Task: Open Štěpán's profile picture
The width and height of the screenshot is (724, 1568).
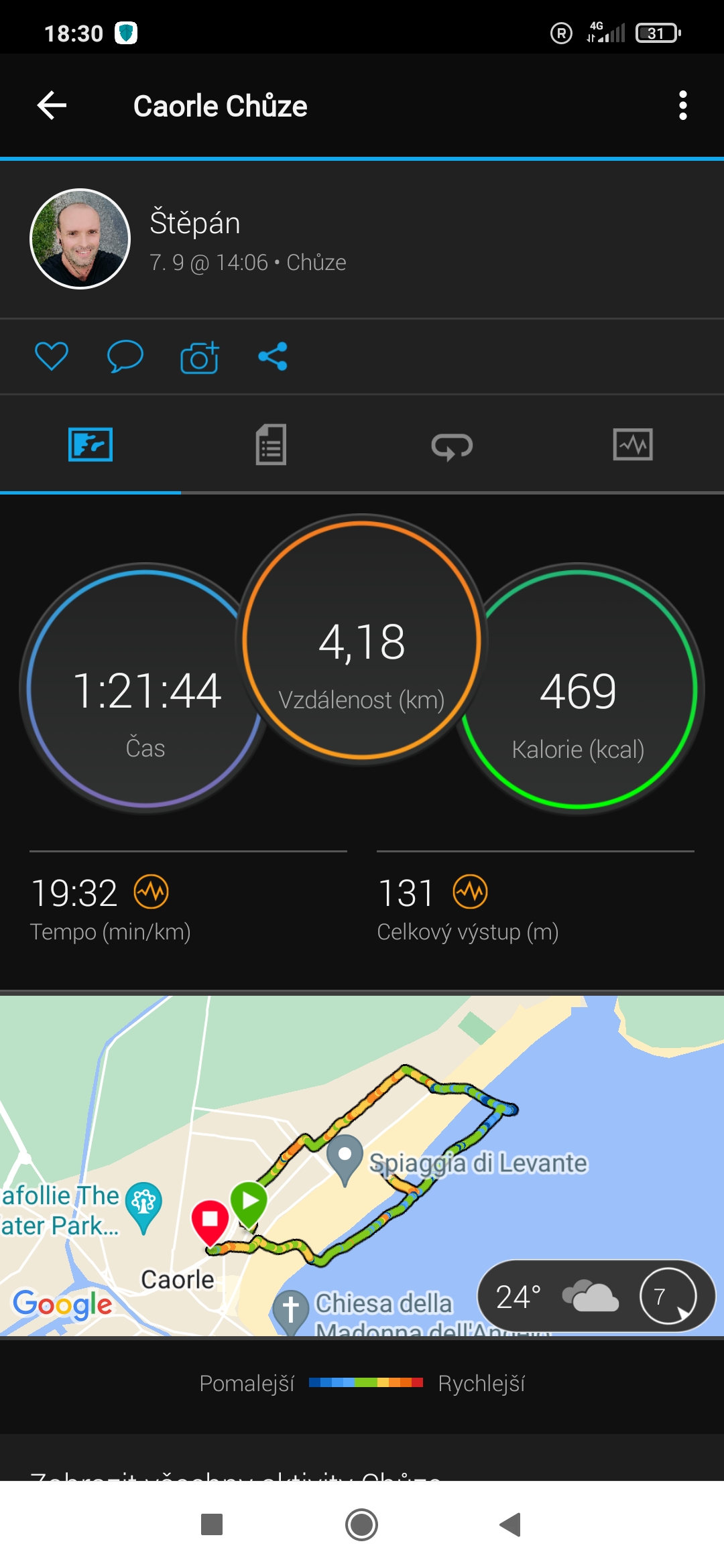Action: (x=80, y=239)
